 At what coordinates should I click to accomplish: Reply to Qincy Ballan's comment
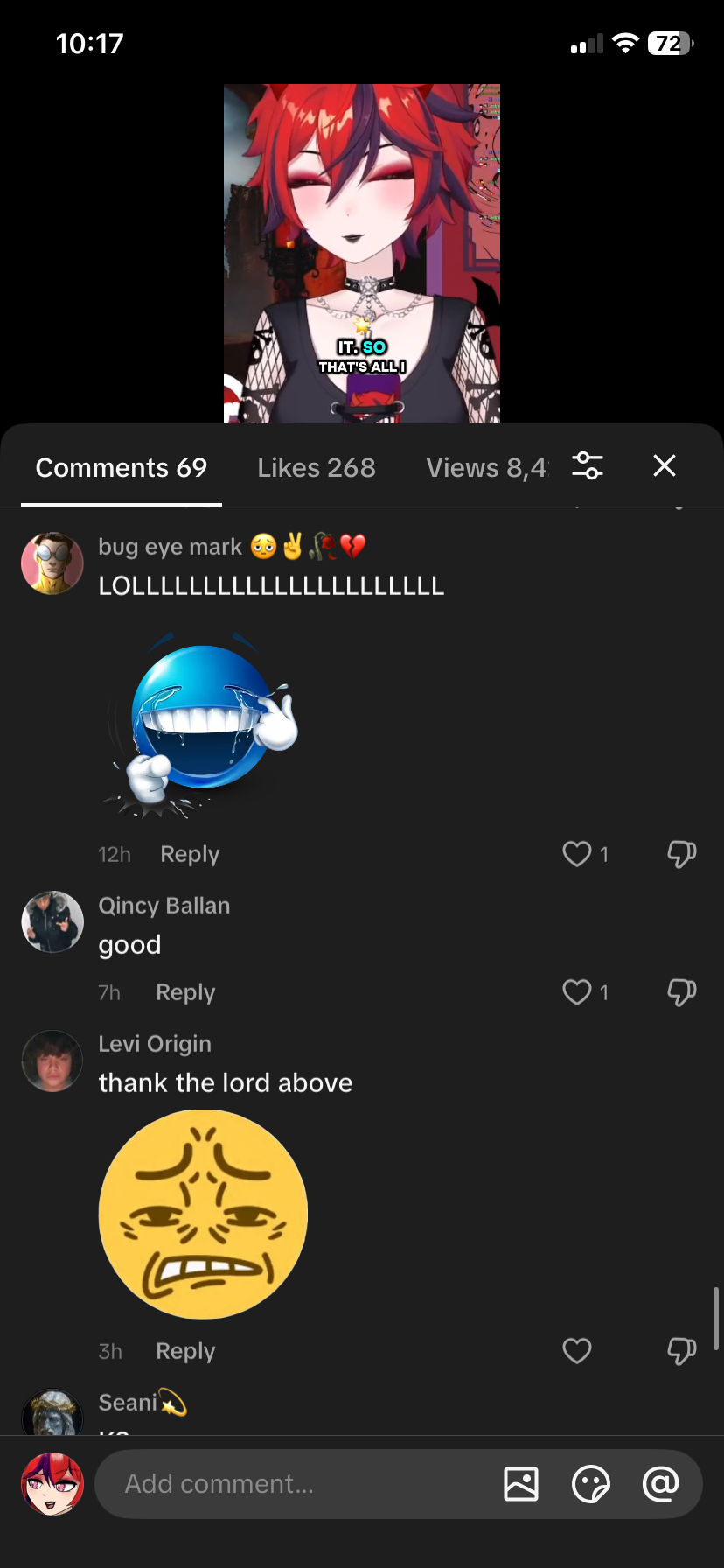(185, 992)
